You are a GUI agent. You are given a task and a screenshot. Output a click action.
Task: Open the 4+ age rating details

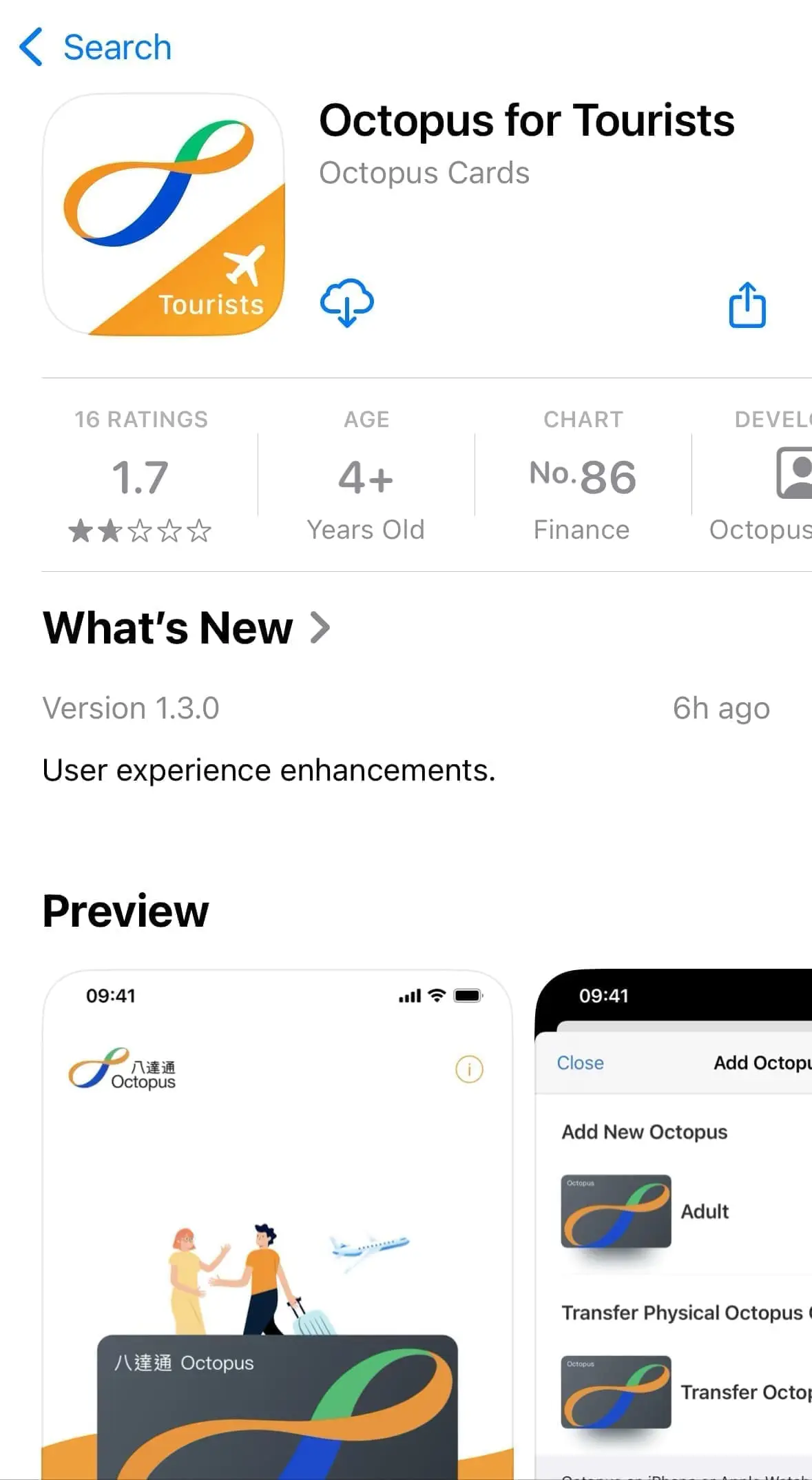tap(366, 477)
